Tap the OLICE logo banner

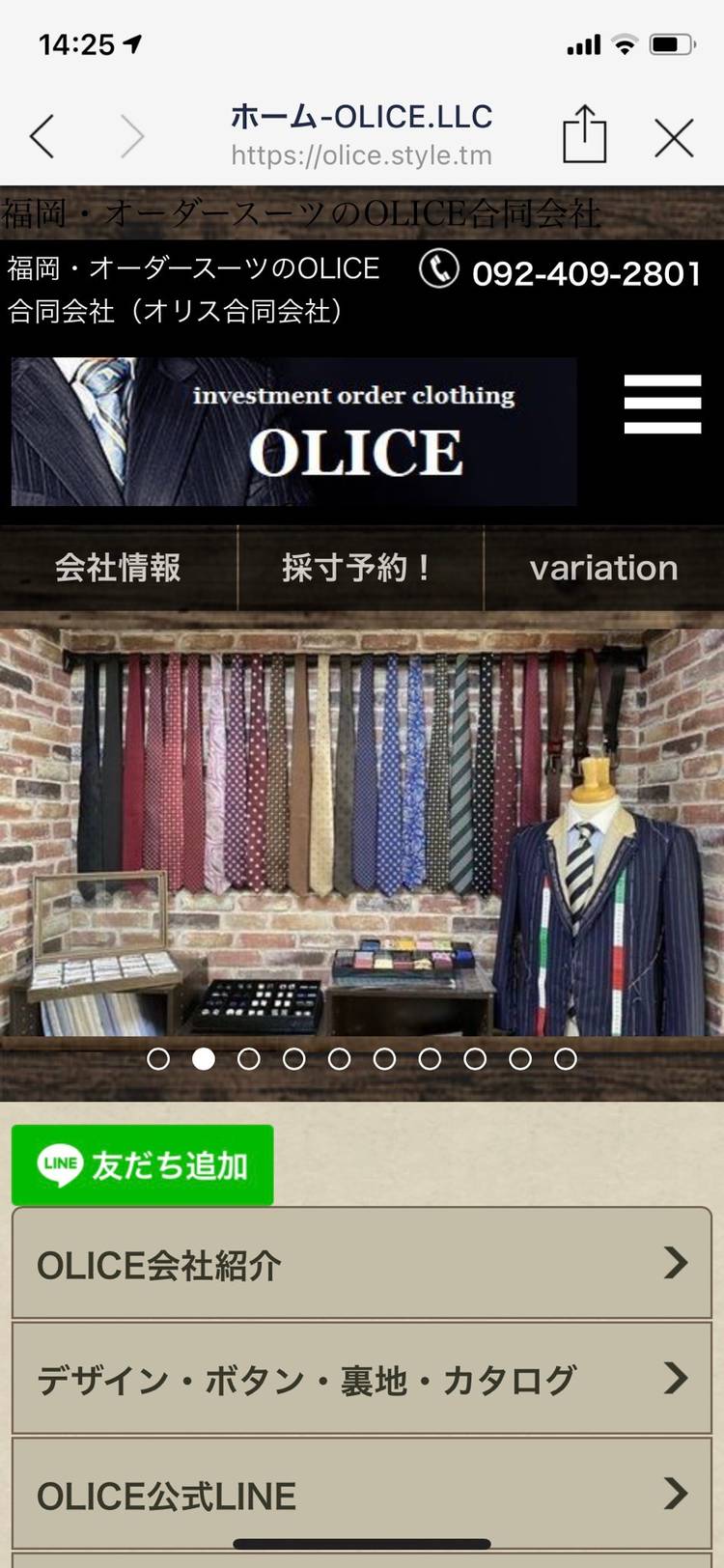(x=294, y=432)
